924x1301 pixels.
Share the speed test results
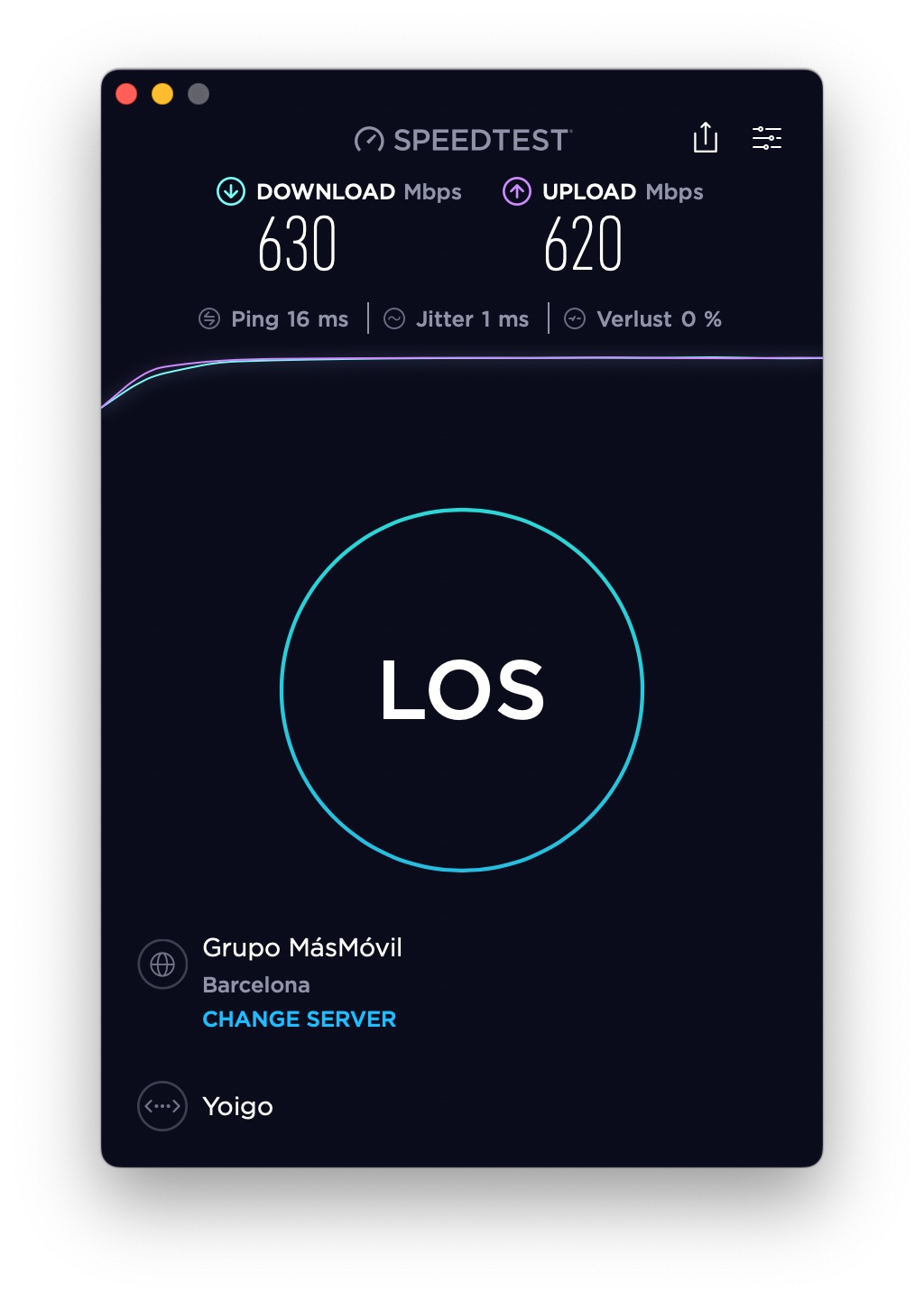[705, 138]
